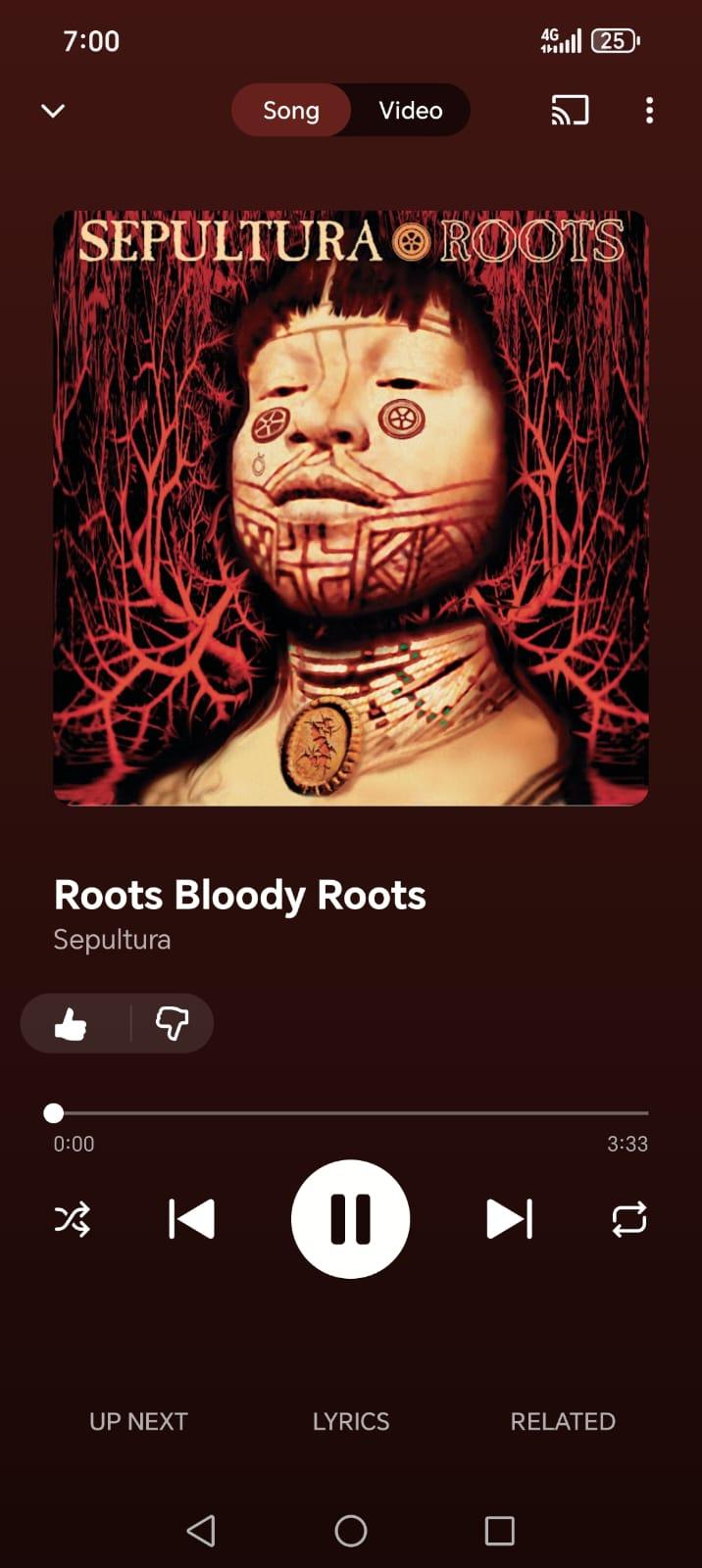Open the Related tab
The image size is (702, 1568).
tap(563, 1421)
